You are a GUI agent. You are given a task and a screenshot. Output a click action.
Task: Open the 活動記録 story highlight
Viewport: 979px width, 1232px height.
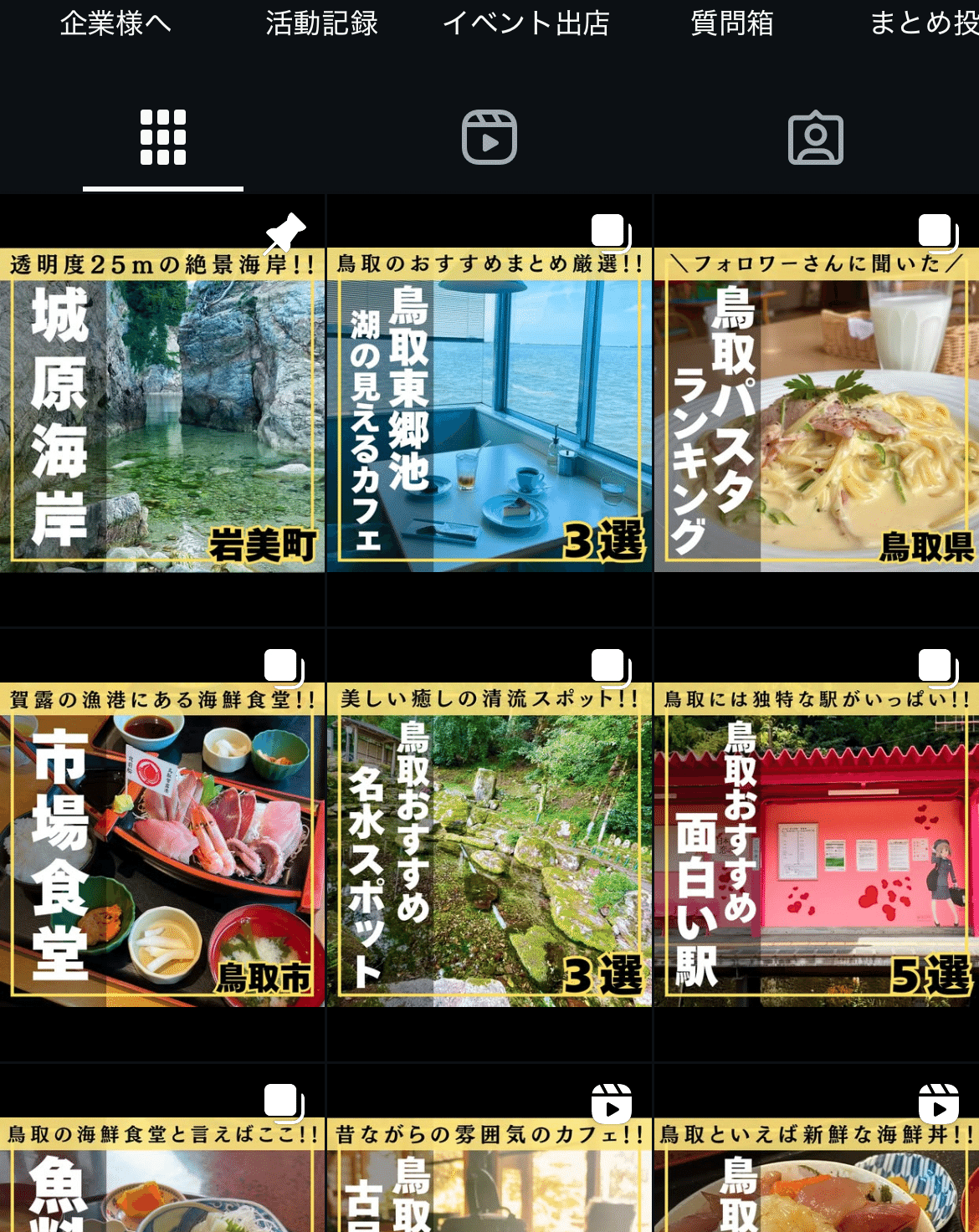click(x=321, y=23)
